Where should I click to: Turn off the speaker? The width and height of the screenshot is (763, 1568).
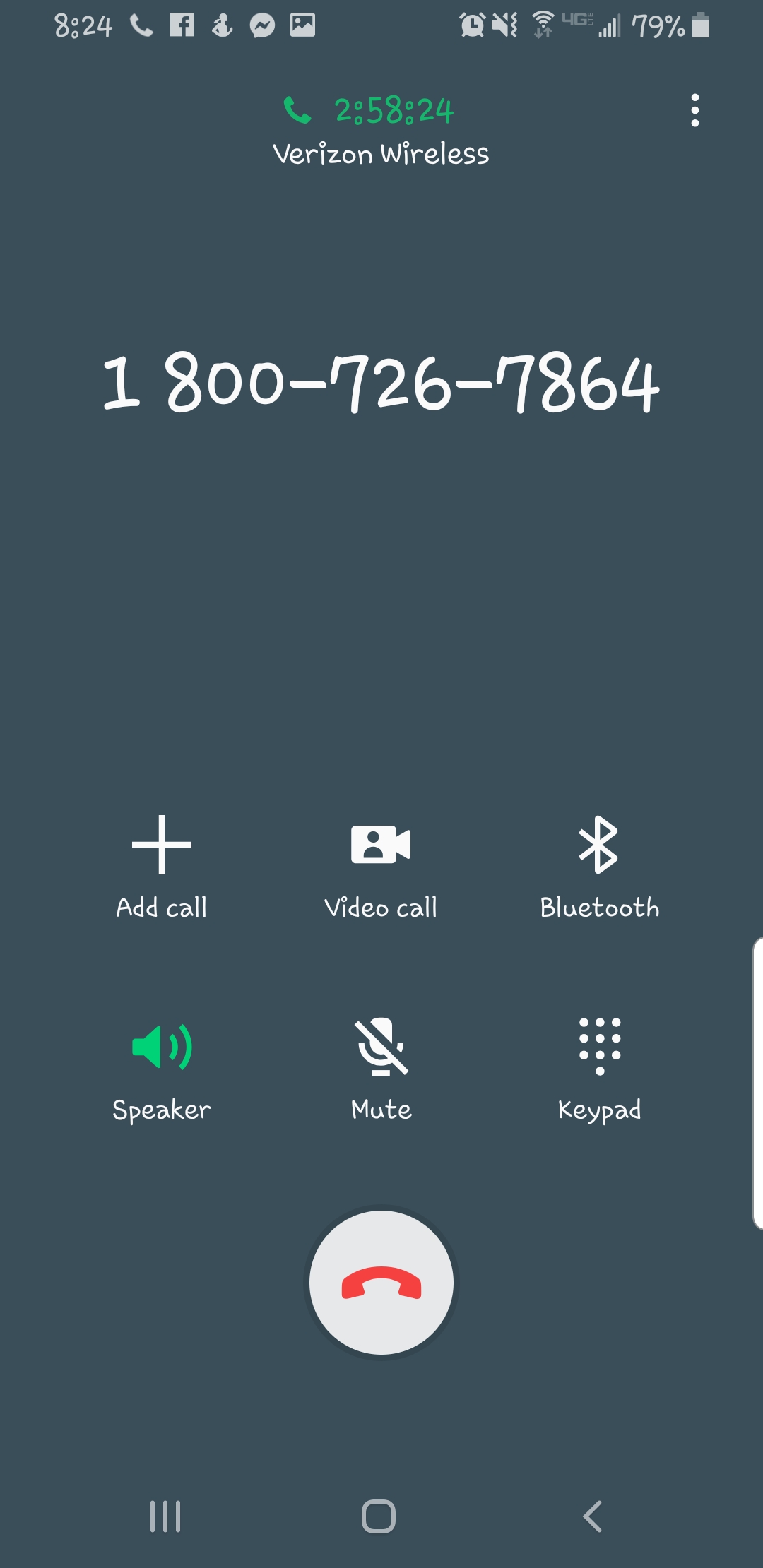(162, 1068)
